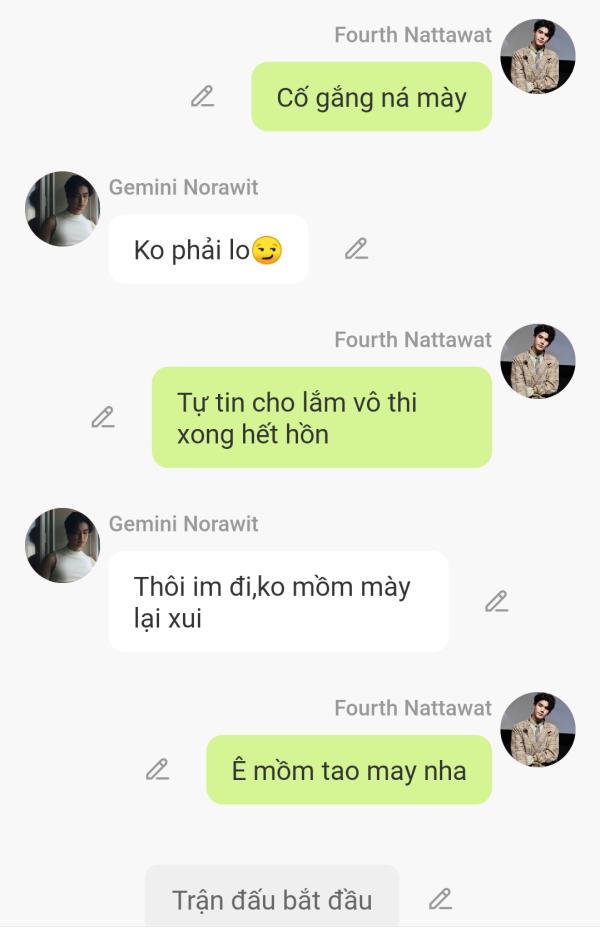This screenshot has width=600, height=933.
Task: Tap Fourth Nattawat's avatar beside "Tự tin cho lắm"
Action: click(538, 361)
